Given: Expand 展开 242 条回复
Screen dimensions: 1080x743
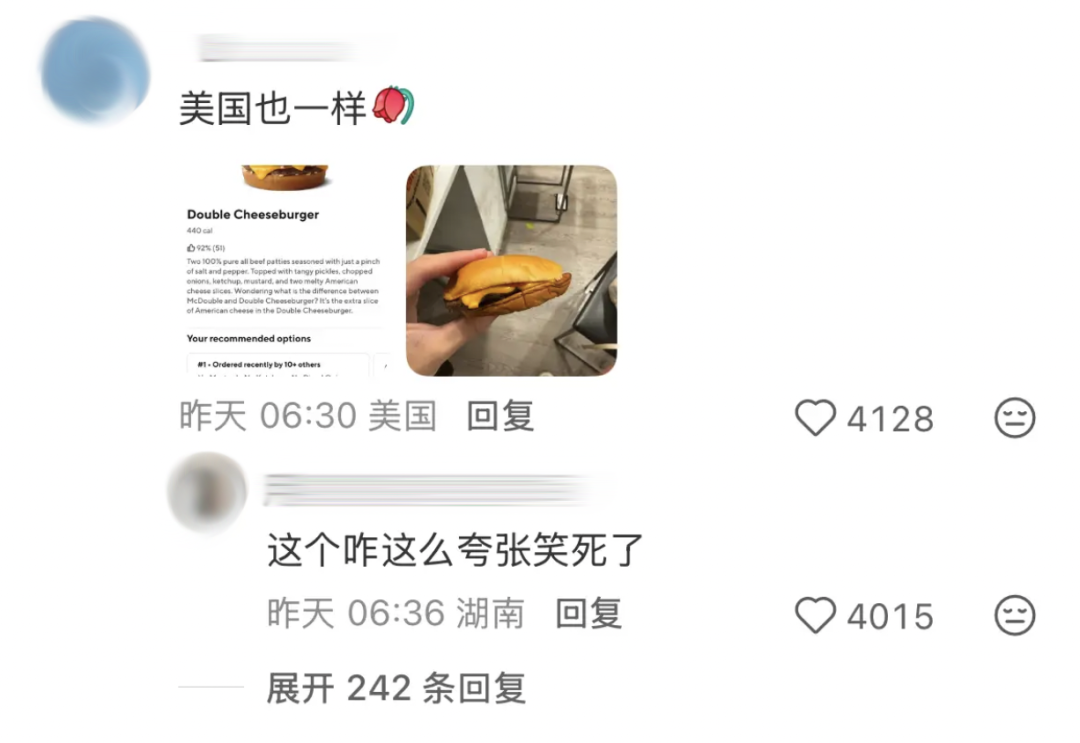Looking at the screenshot, I should (395, 688).
